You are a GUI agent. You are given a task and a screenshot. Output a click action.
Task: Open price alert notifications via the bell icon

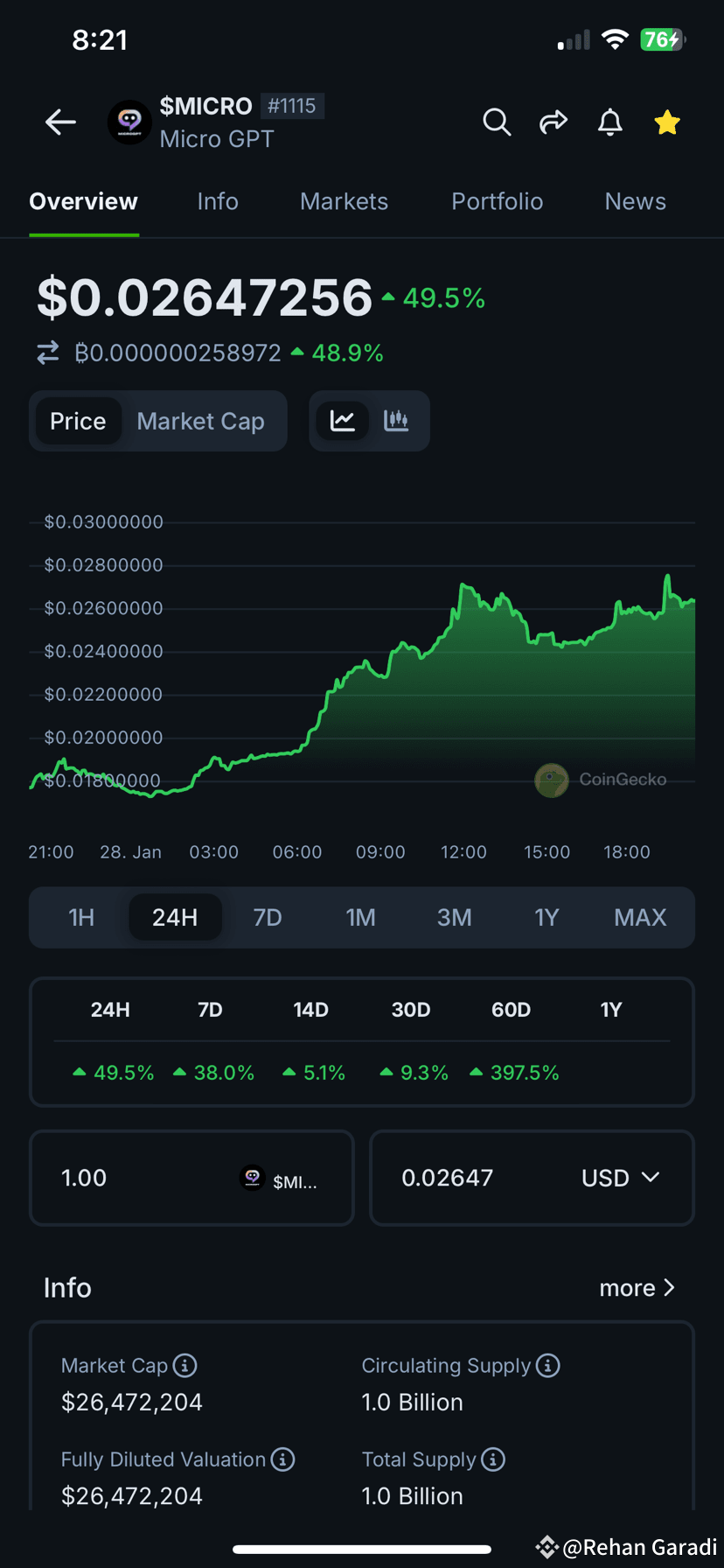[609, 122]
